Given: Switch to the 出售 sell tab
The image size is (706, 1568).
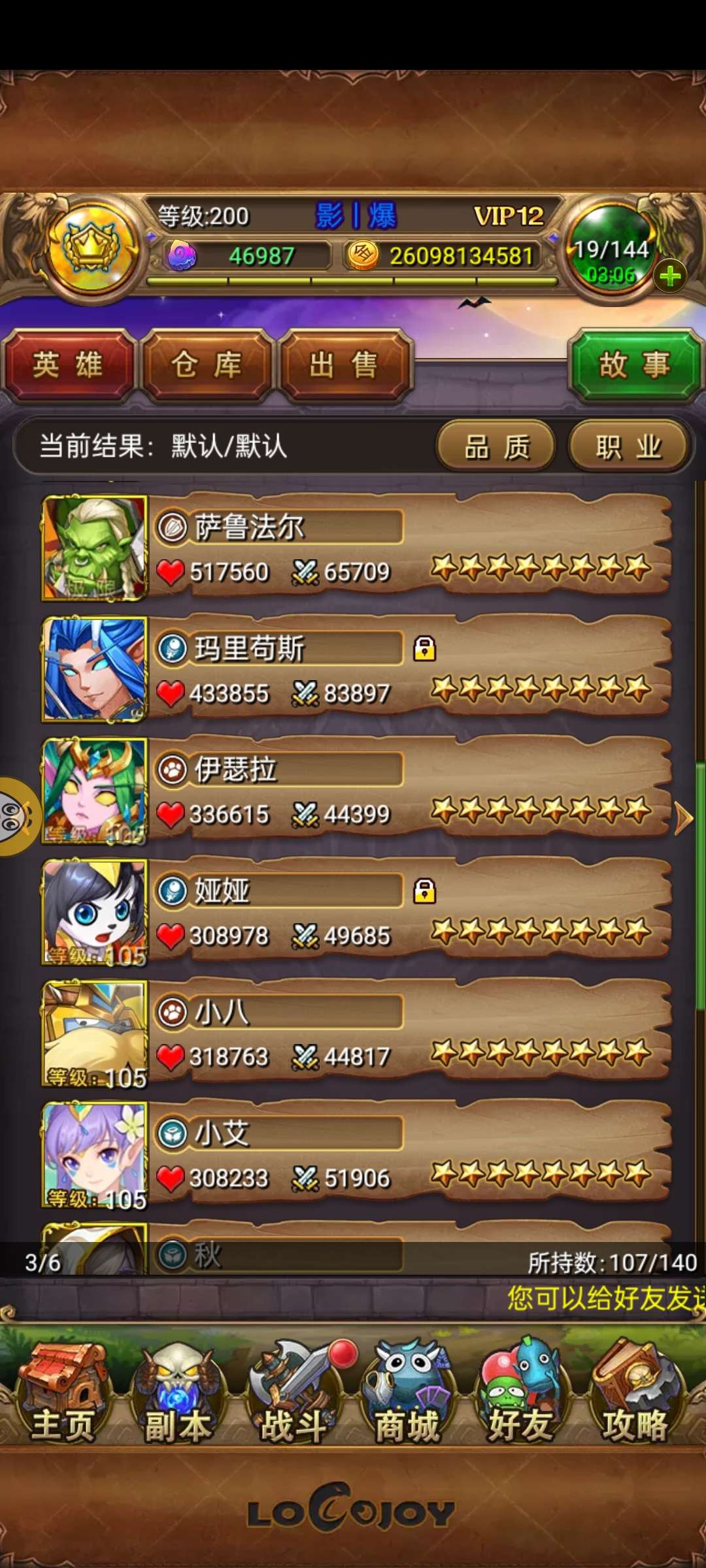Looking at the screenshot, I should [x=345, y=365].
